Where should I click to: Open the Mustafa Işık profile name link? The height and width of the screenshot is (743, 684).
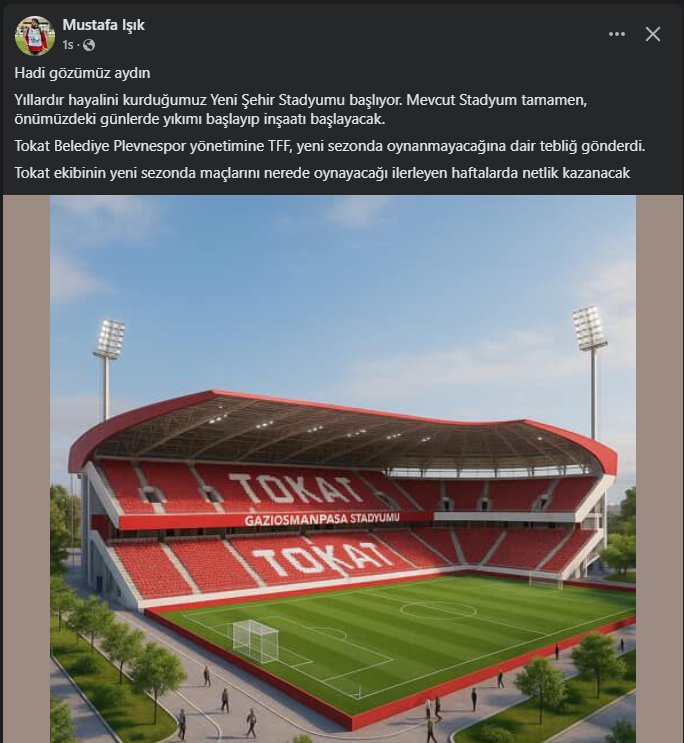pyautogui.click(x=103, y=25)
